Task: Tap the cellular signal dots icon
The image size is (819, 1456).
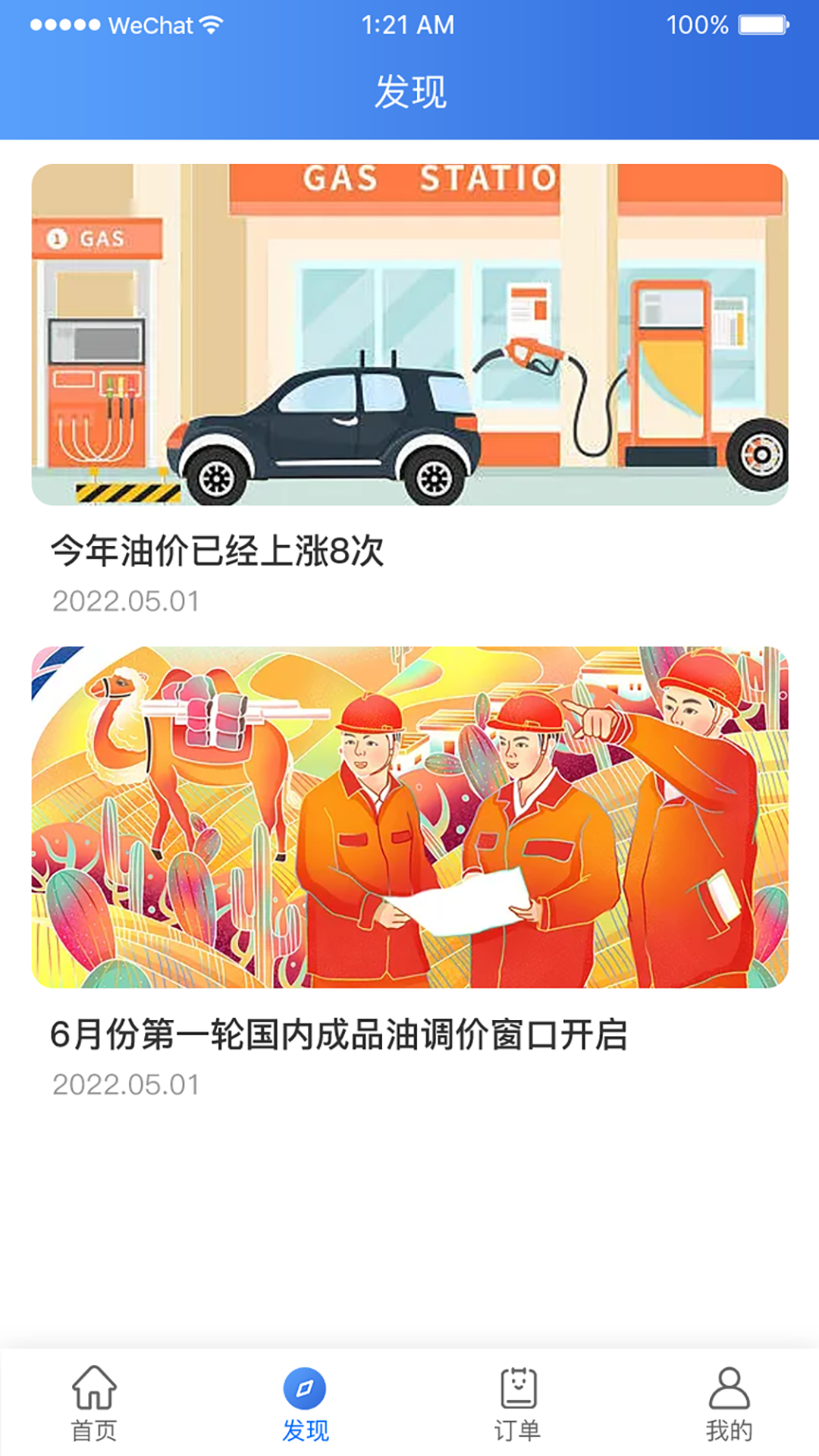Action: point(67,24)
